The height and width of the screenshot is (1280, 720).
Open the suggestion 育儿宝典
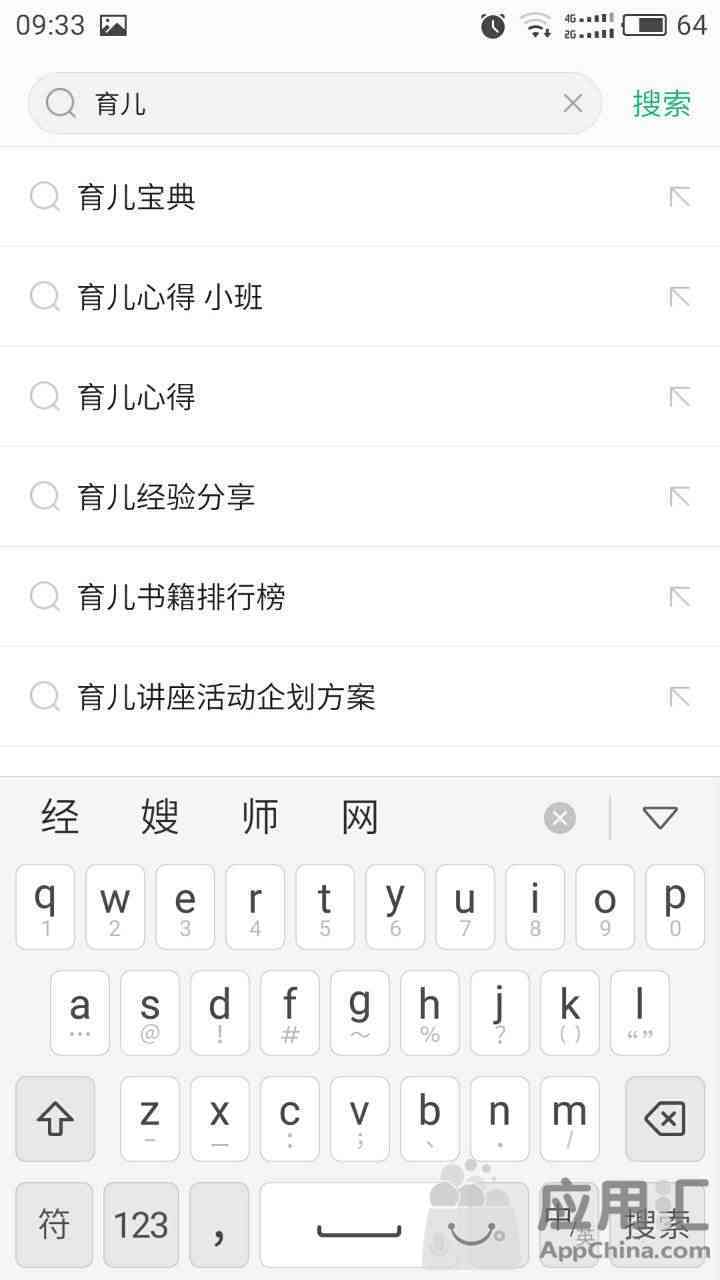pos(360,197)
